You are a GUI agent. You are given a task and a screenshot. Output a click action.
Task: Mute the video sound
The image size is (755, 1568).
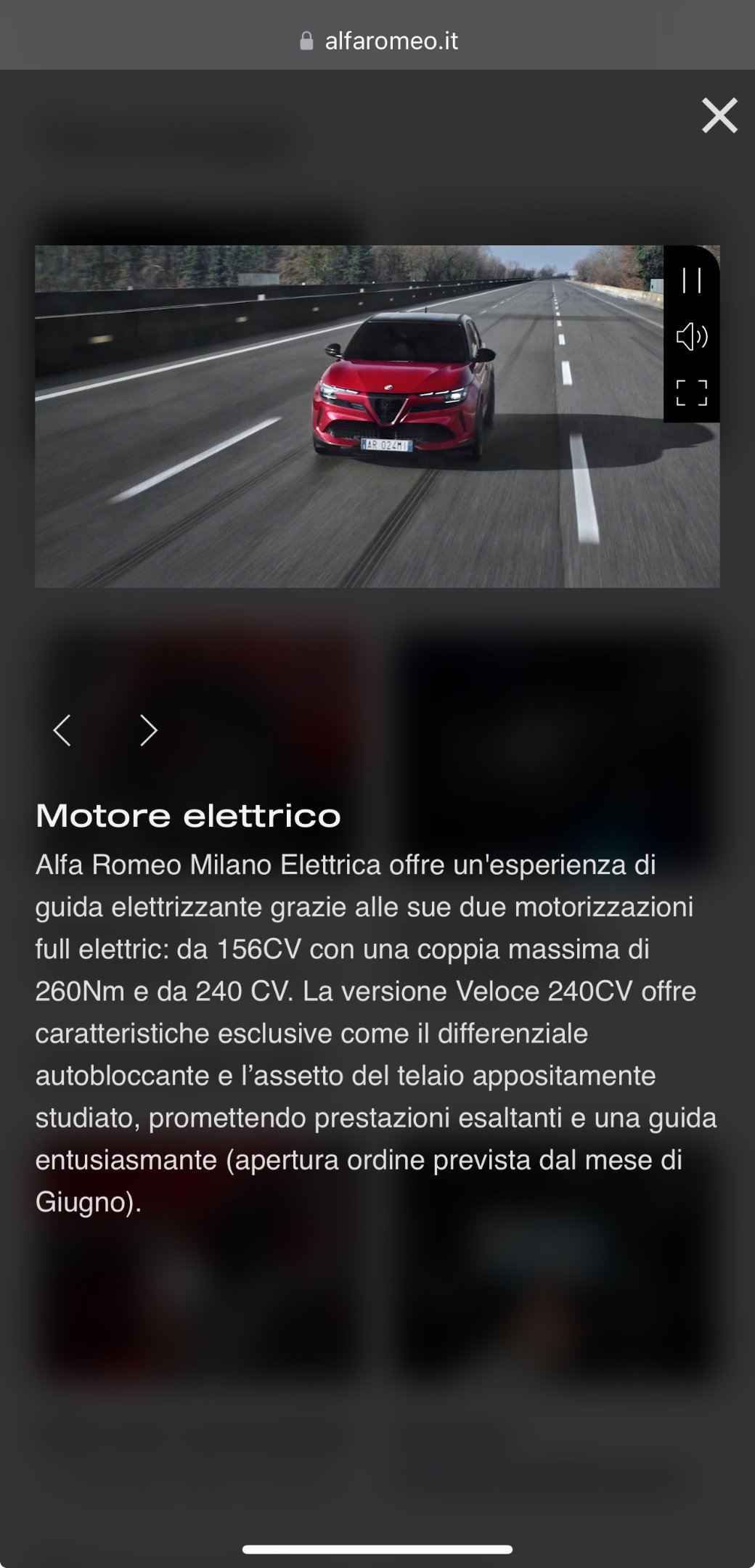692,337
